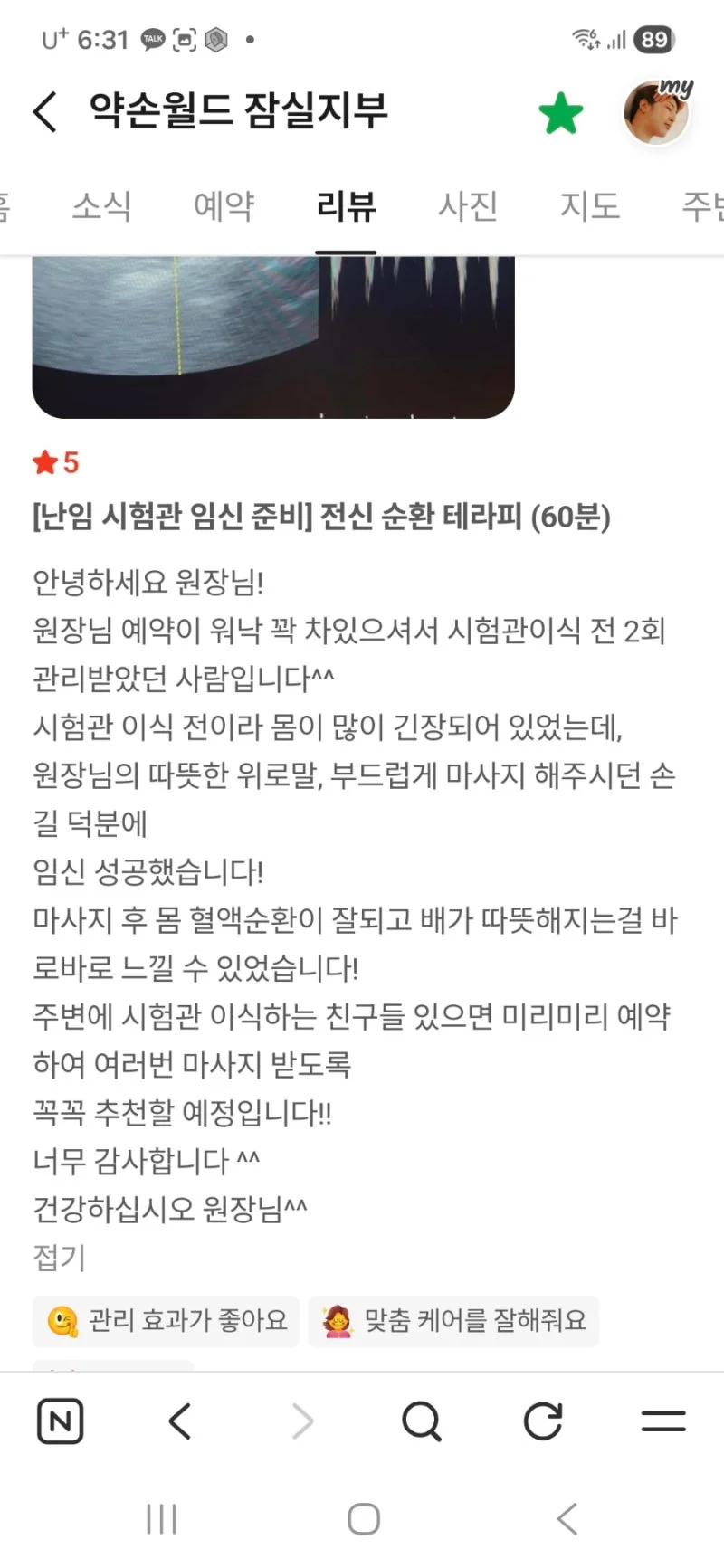Open Naver home N button

pyautogui.click(x=61, y=1421)
